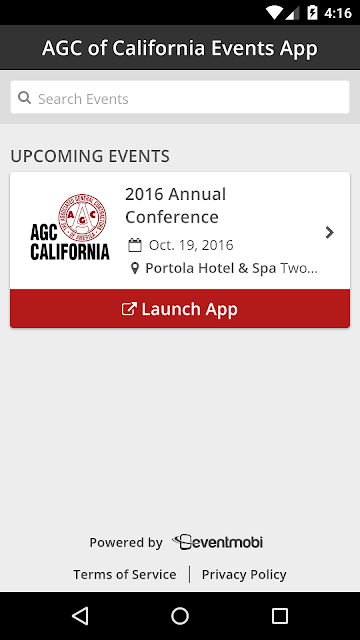Tap the chevron on 2016 Annual Conference

329,233
